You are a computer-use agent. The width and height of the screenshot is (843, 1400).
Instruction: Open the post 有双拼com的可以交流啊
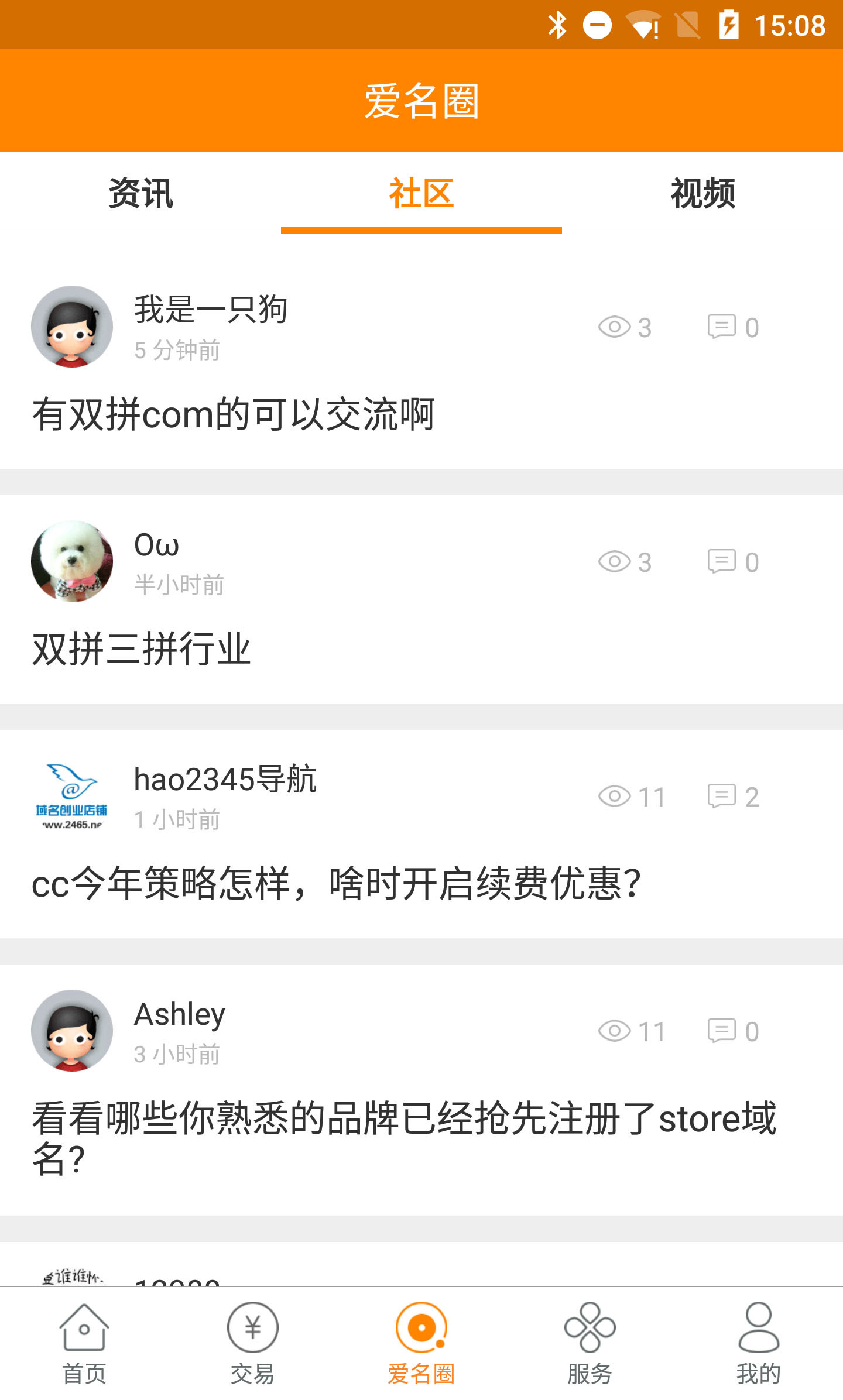[x=233, y=414]
